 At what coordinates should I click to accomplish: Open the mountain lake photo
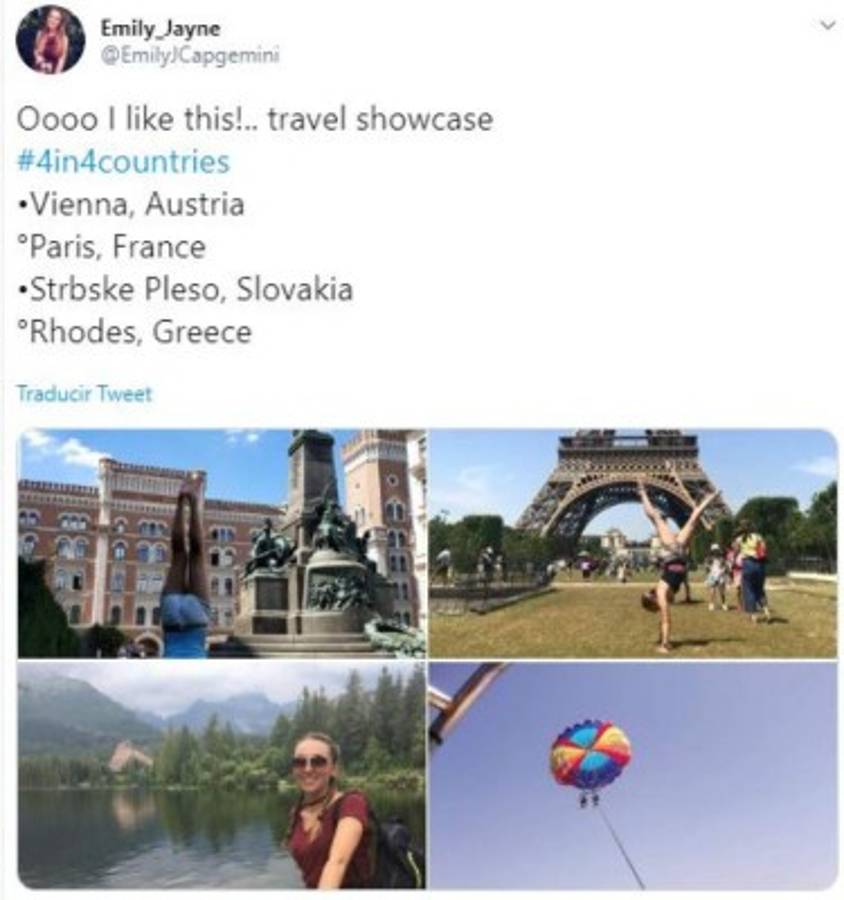221,775
